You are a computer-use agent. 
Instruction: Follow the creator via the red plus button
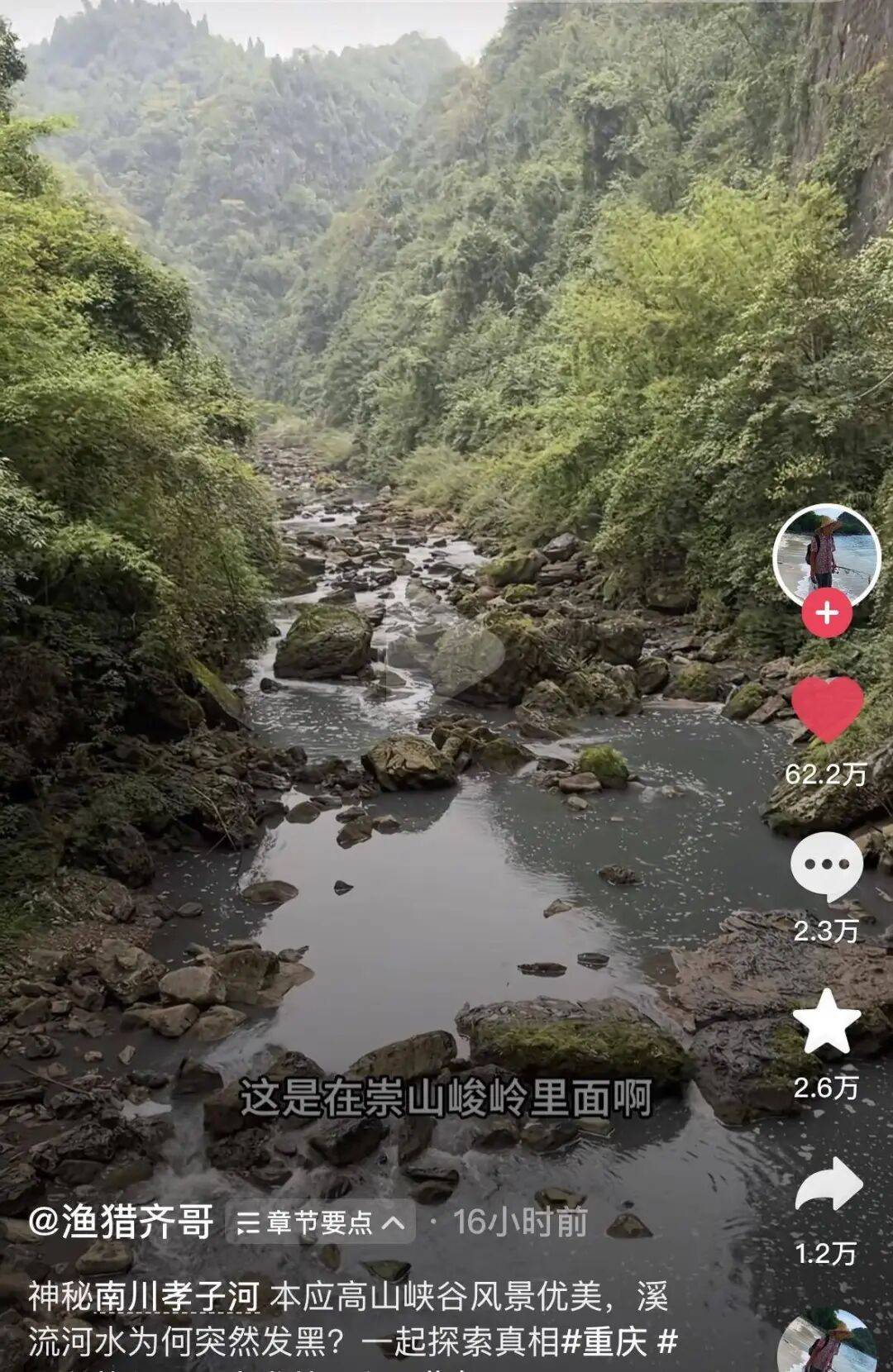pyautogui.click(x=825, y=614)
